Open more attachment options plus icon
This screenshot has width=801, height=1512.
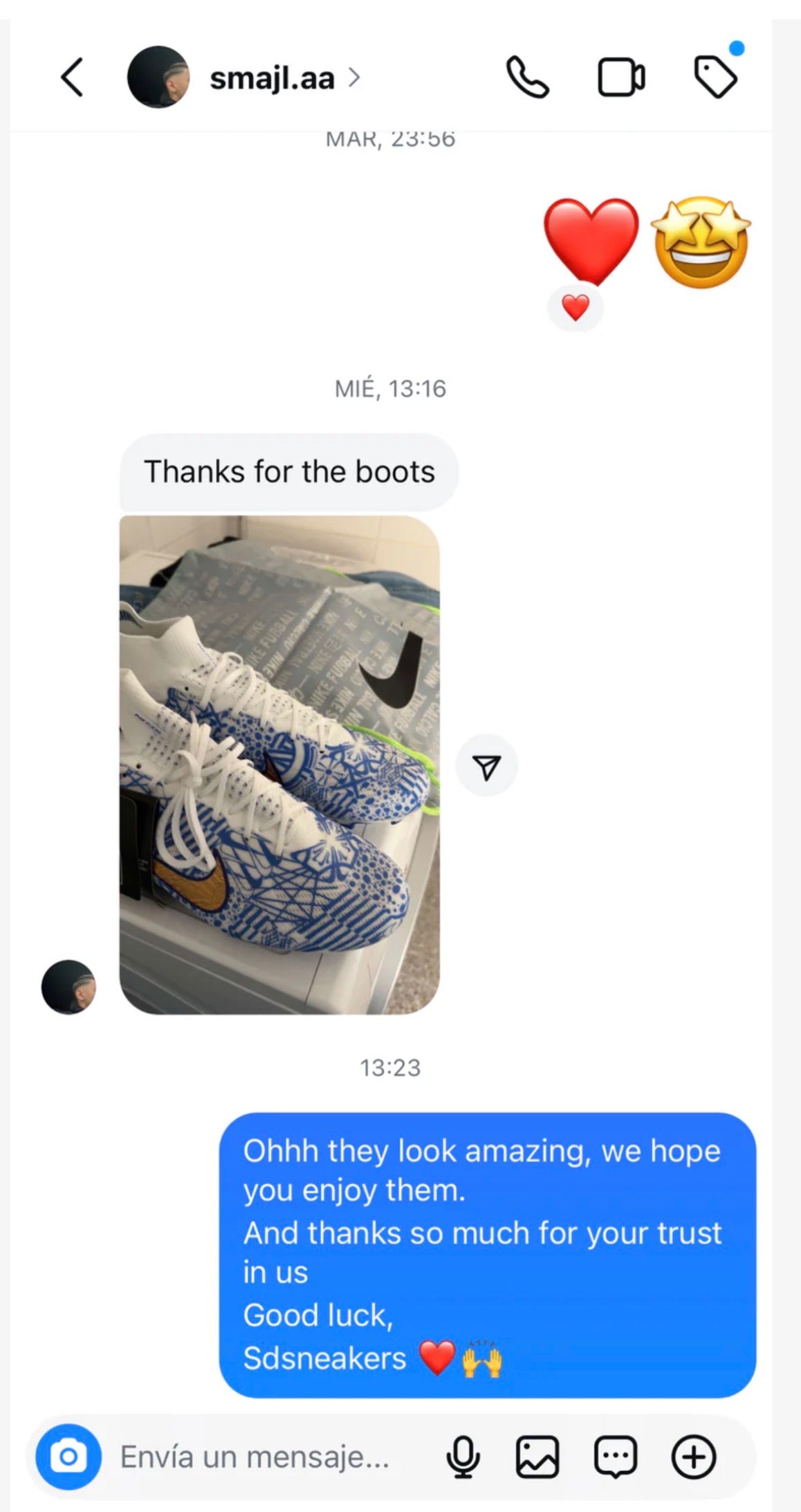[694, 1456]
